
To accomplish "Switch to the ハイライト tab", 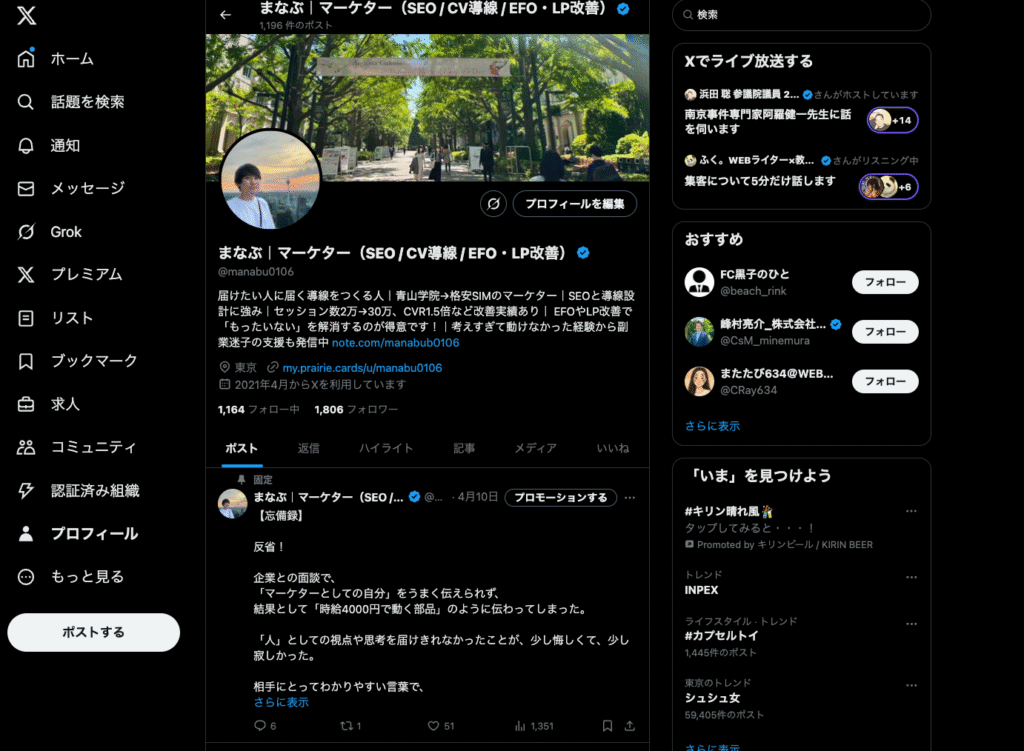I will (386, 448).
